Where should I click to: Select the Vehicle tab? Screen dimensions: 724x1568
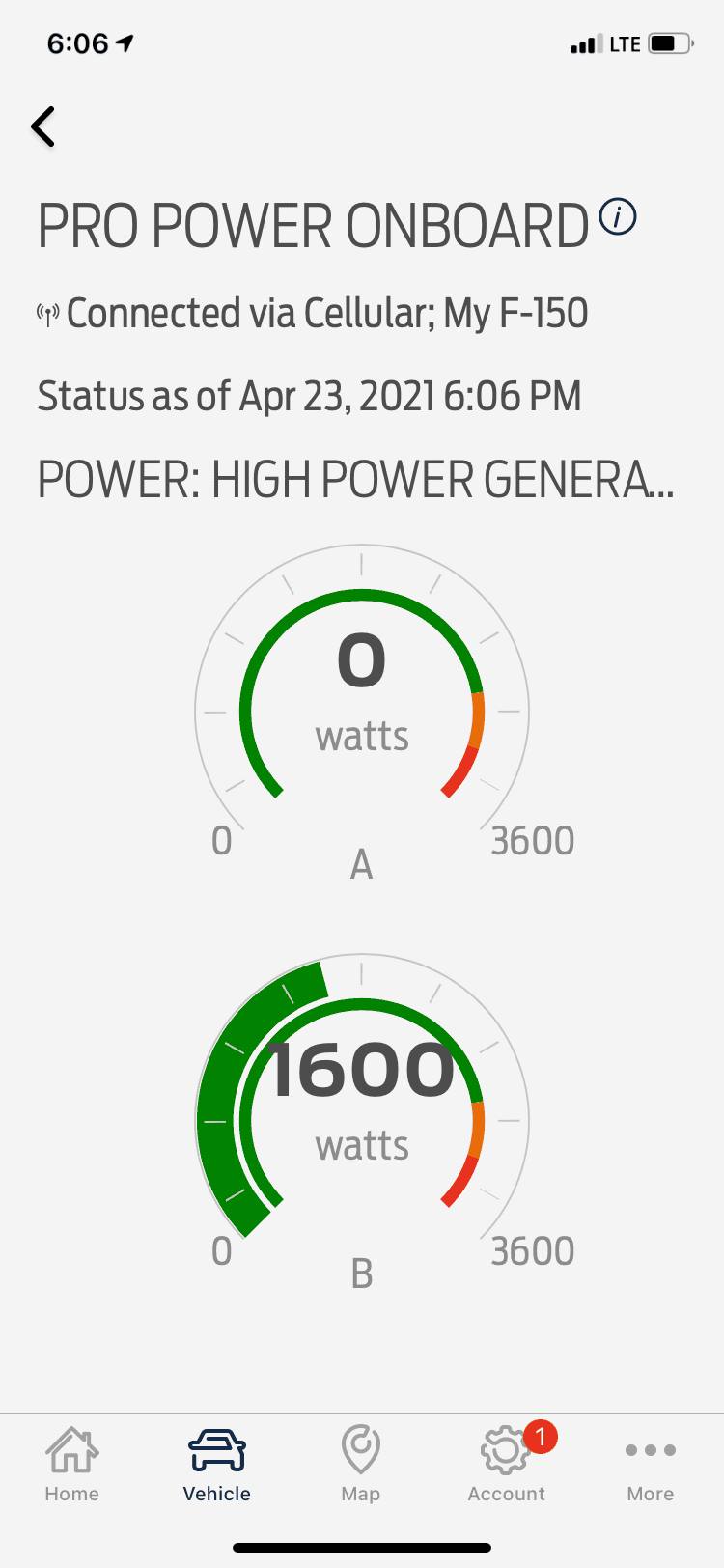(x=217, y=1465)
